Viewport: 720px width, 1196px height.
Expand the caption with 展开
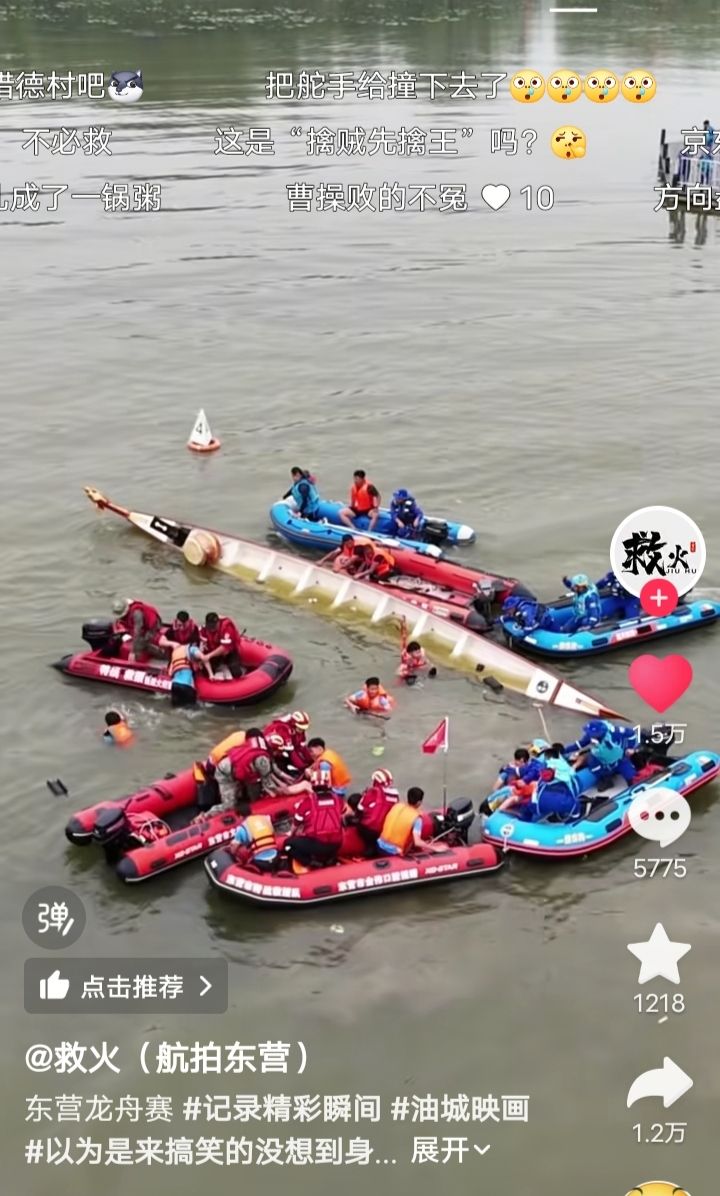coord(451,1150)
